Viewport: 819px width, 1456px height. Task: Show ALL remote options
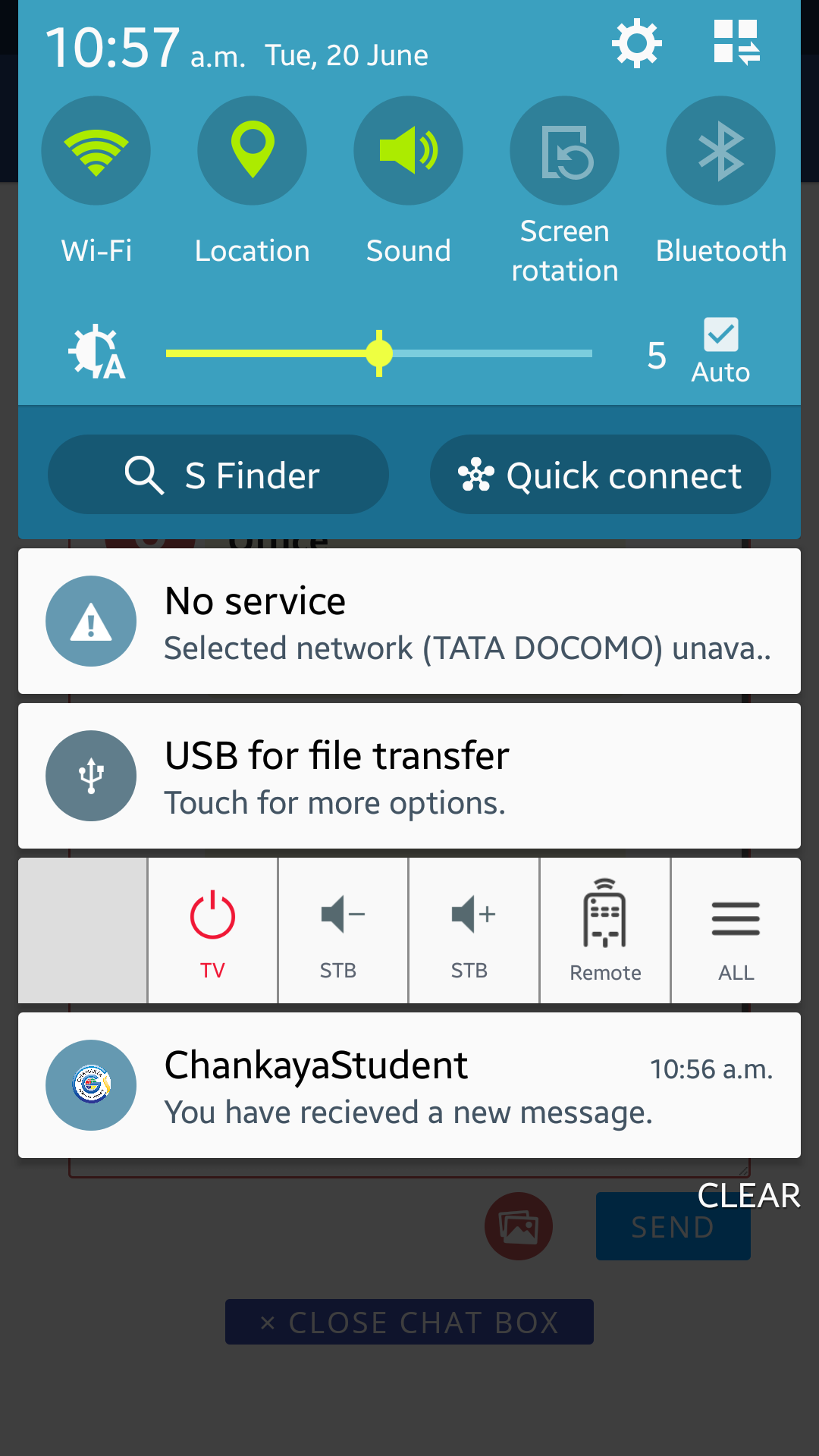coord(736,930)
